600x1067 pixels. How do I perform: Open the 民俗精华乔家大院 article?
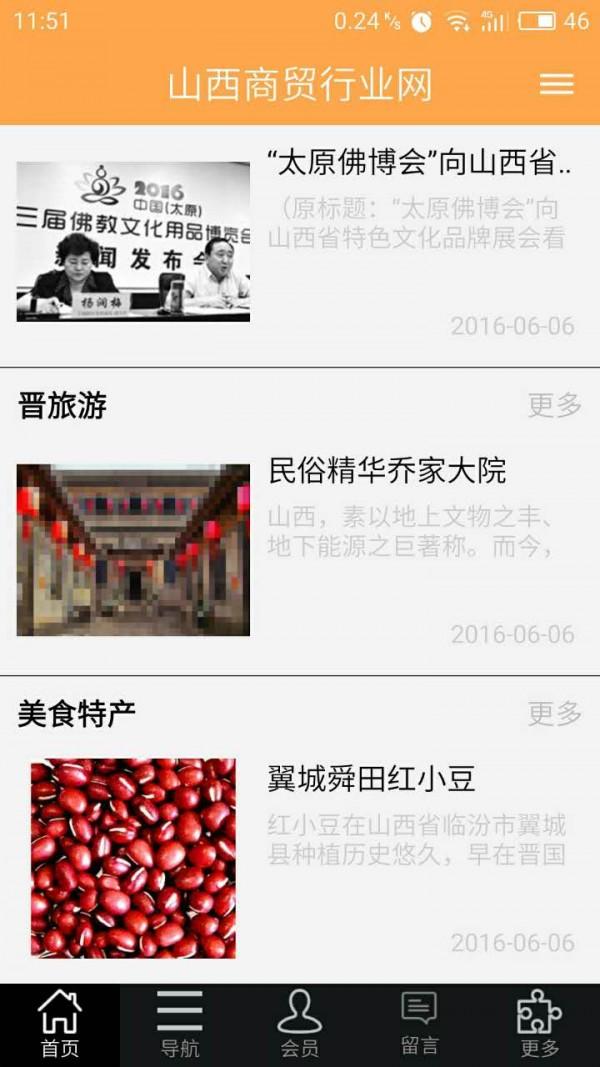[x=387, y=471]
